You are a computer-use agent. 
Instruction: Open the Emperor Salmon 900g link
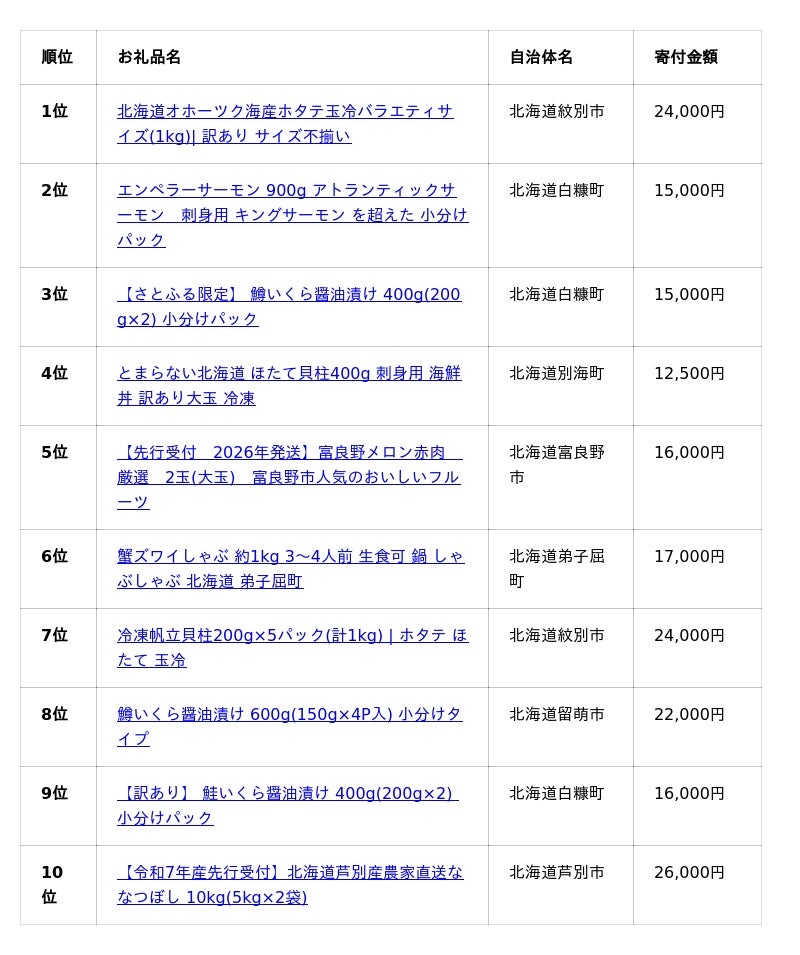(x=286, y=191)
